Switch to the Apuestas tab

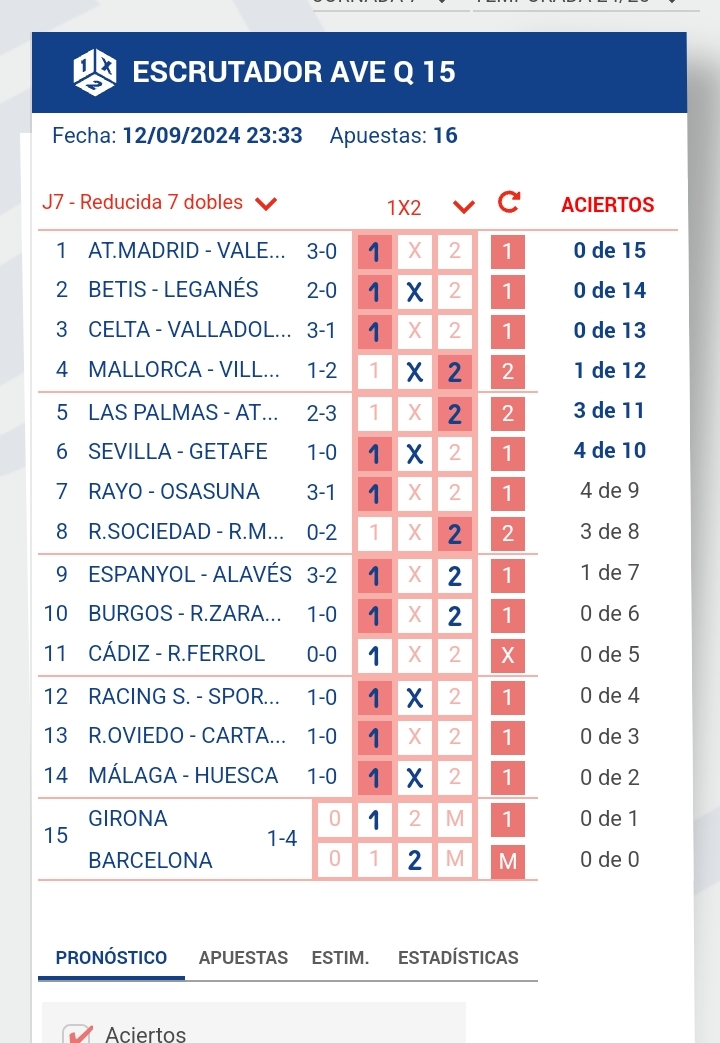coord(243,957)
